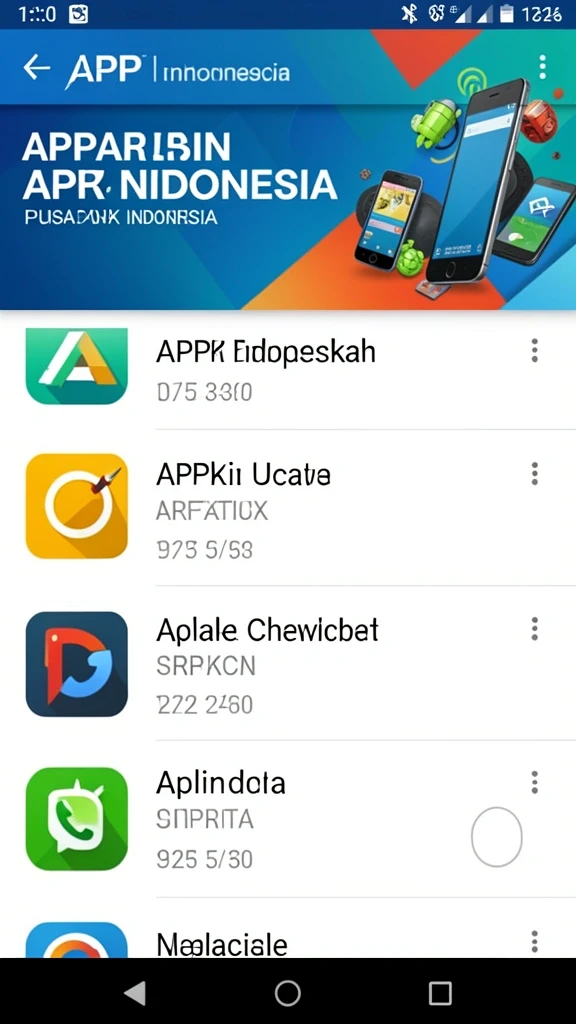The image size is (576, 1024).
Task: Open the APPKii Ucate app entry
Action: (288, 508)
